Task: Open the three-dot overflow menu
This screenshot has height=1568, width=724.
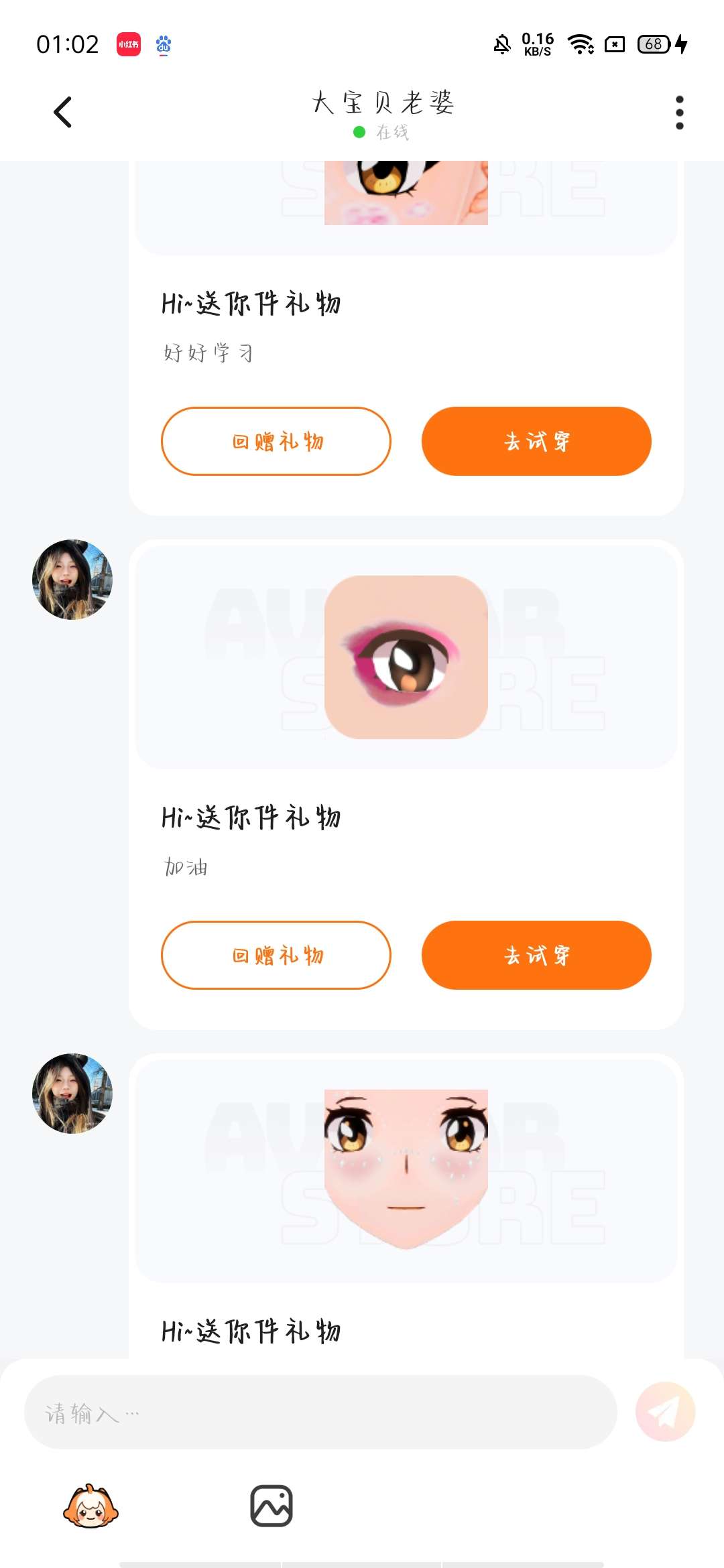Action: click(x=679, y=112)
